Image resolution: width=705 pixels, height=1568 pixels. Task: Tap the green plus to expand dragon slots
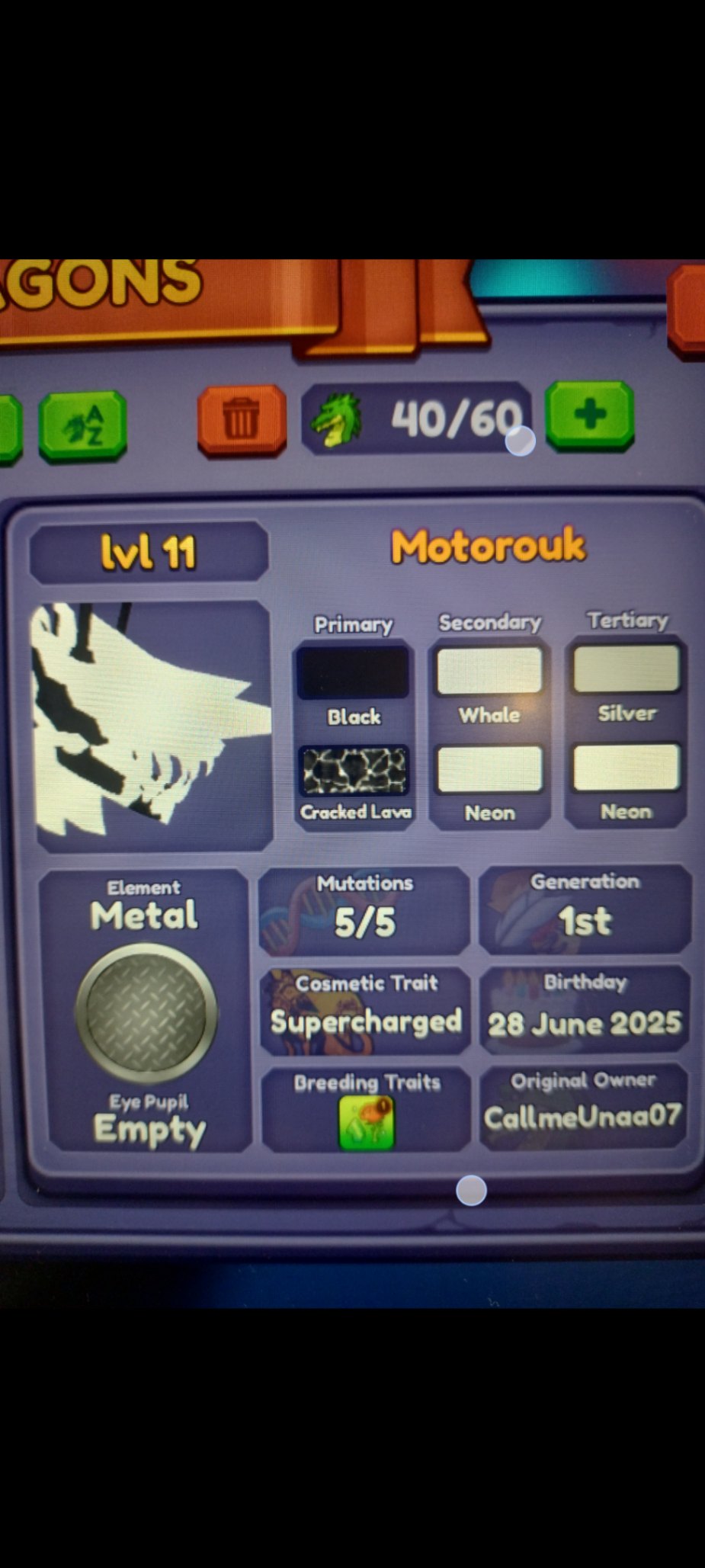tap(589, 415)
